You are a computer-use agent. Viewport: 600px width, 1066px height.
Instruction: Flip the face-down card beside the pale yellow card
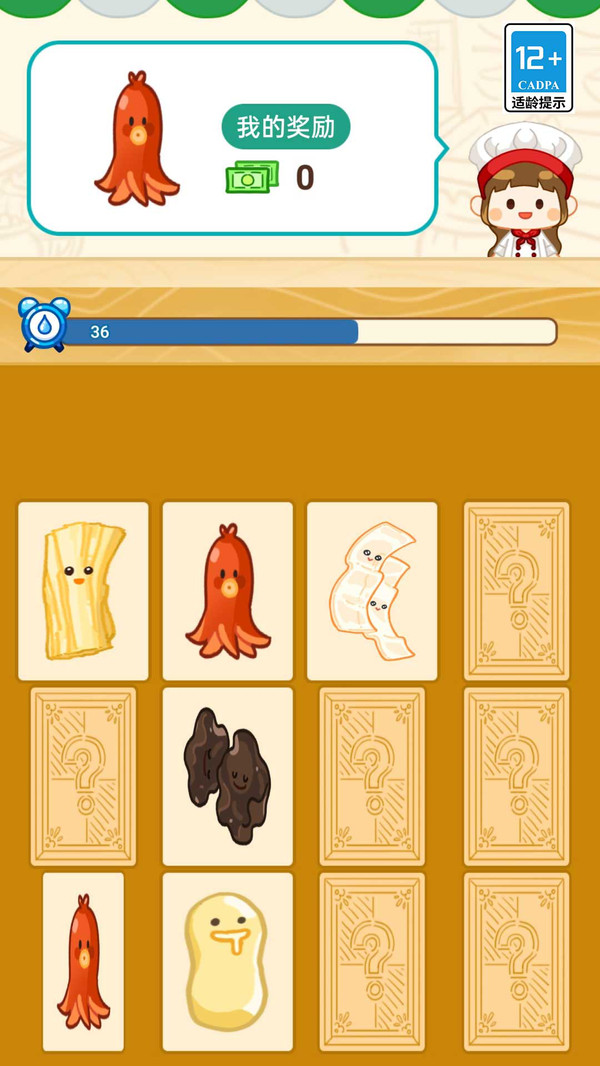click(372, 962)
